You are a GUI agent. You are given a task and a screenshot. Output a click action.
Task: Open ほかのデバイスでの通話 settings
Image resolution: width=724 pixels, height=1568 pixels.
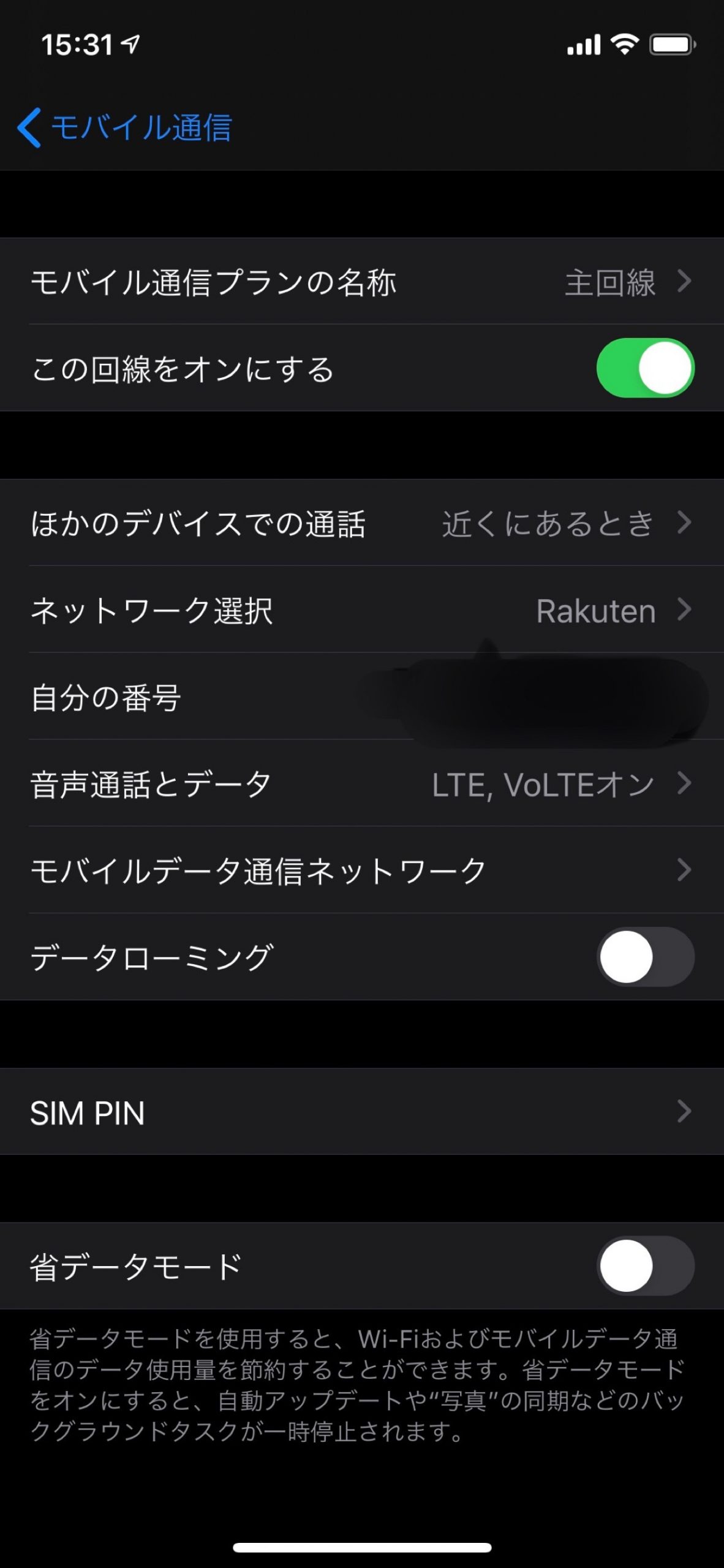click(362, 523)
